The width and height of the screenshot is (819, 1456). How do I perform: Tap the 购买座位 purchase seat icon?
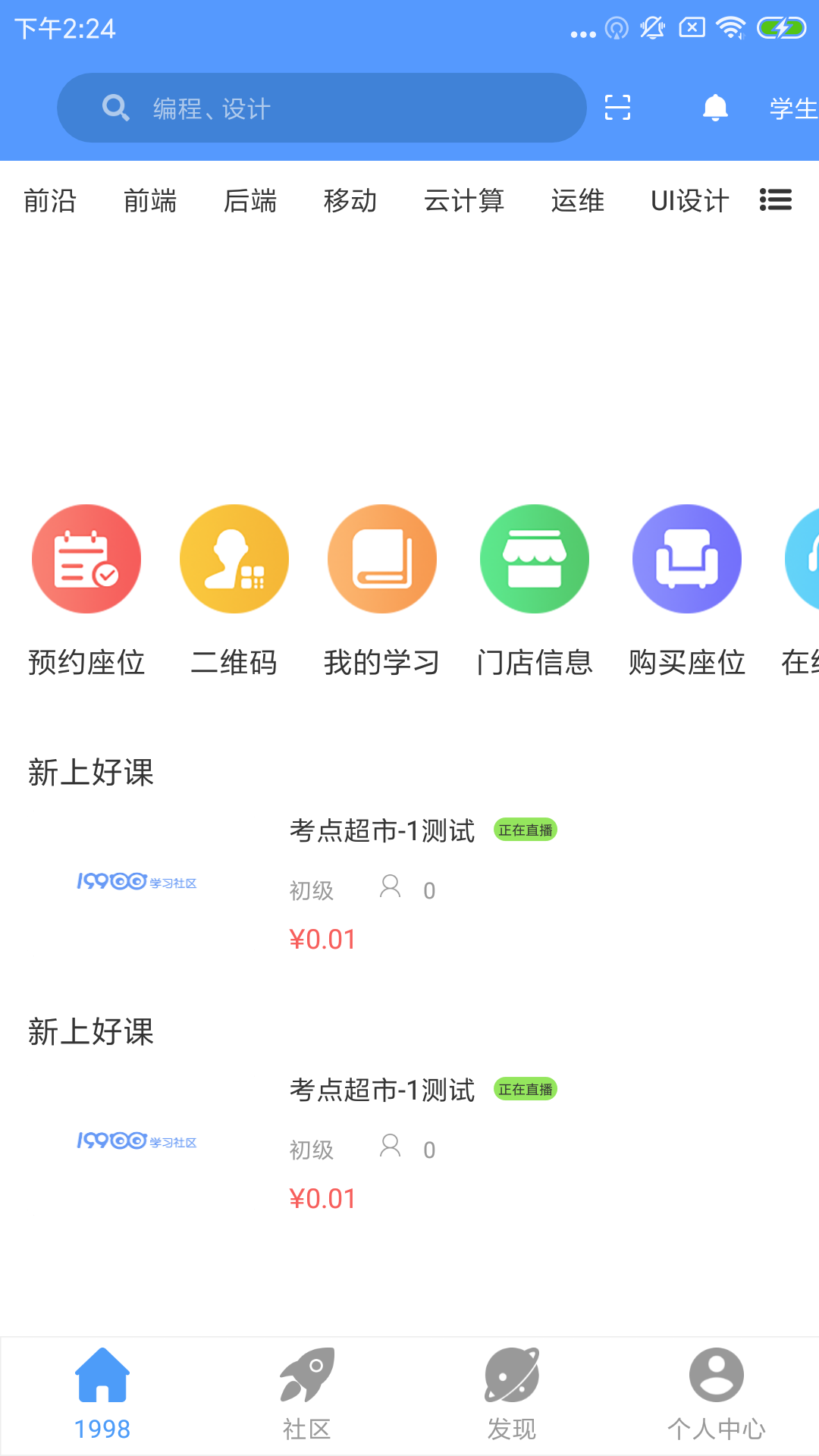coord(686,559)
